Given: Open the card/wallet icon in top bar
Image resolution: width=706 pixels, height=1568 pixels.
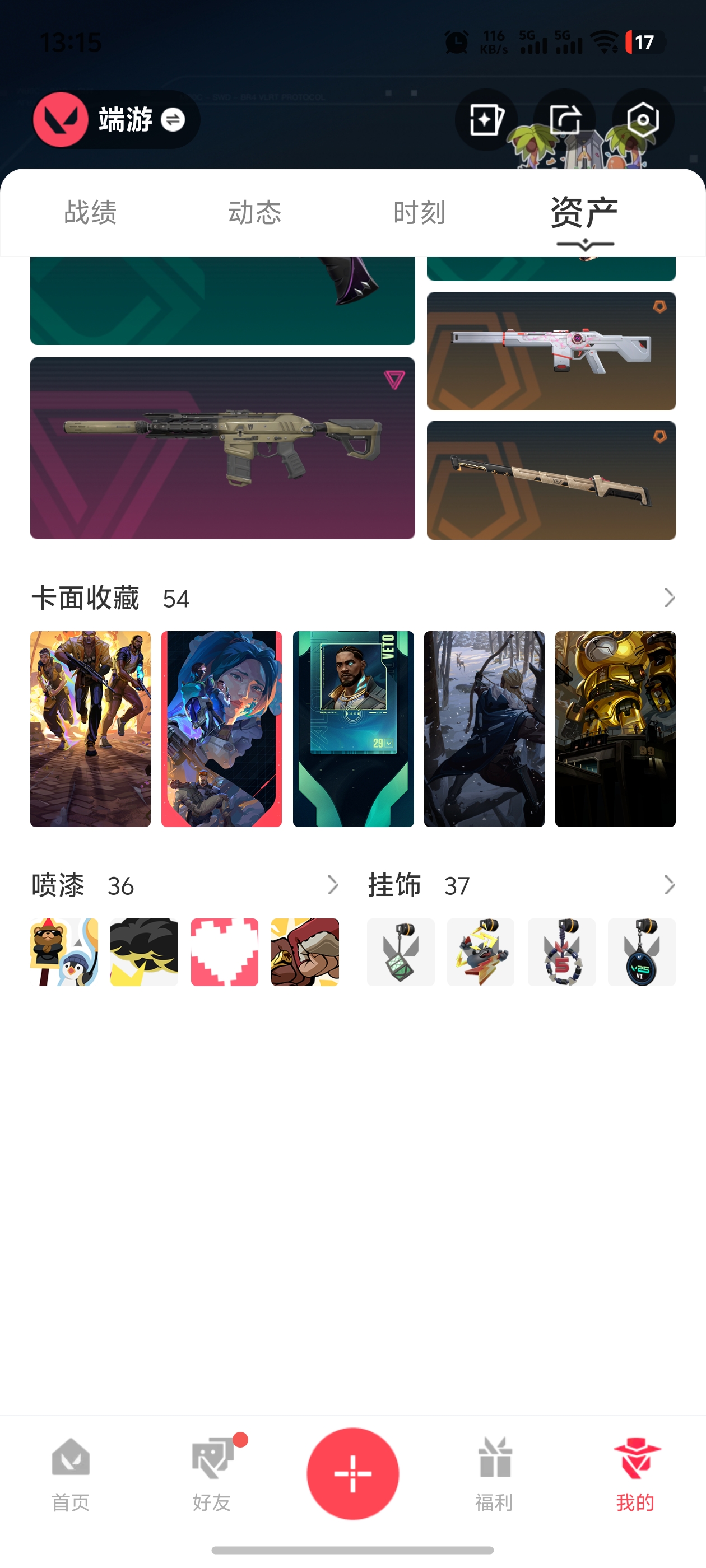Looking at the screenshot, I should coord(485,120).
